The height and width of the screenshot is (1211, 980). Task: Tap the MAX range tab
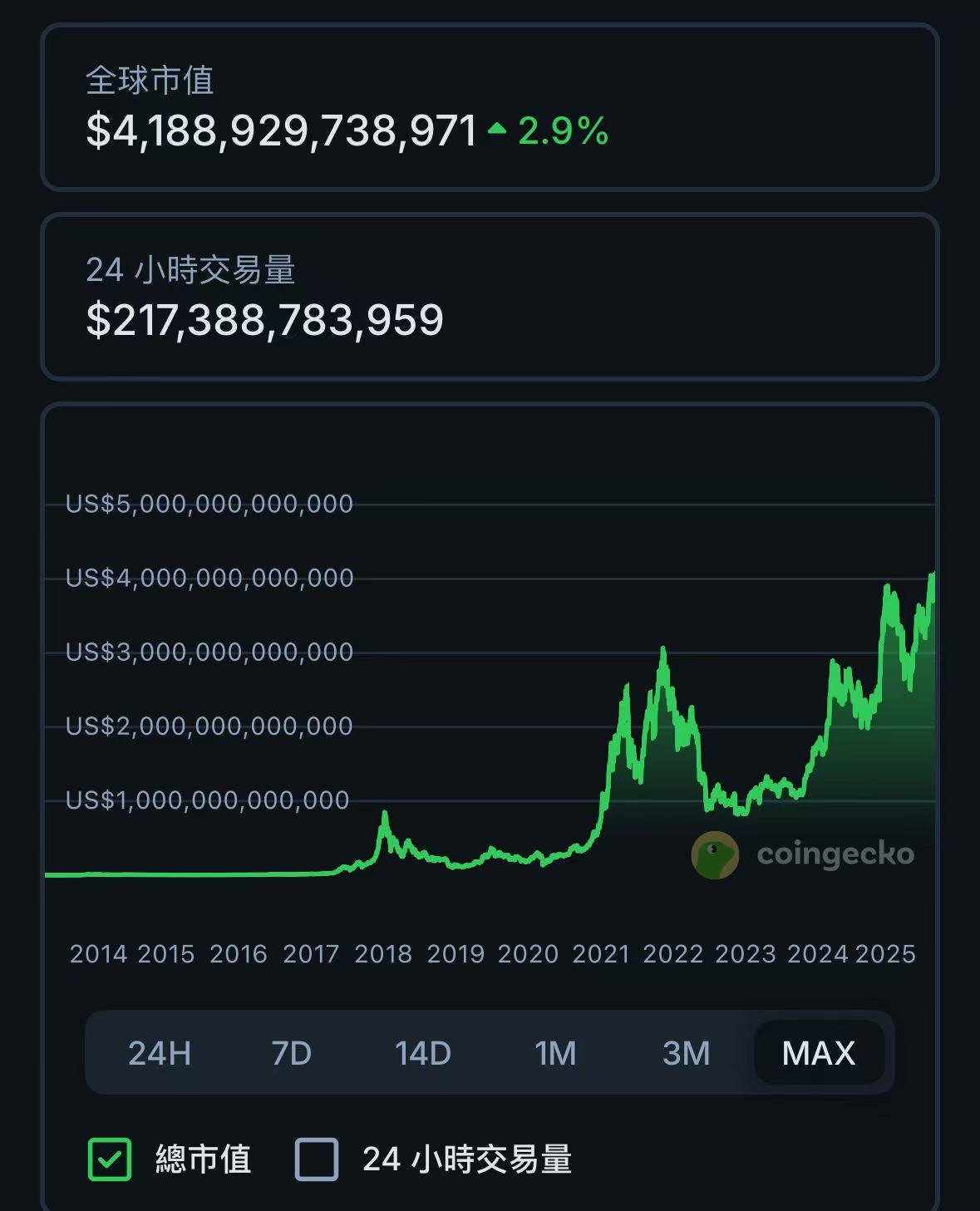pos(819,1053)
